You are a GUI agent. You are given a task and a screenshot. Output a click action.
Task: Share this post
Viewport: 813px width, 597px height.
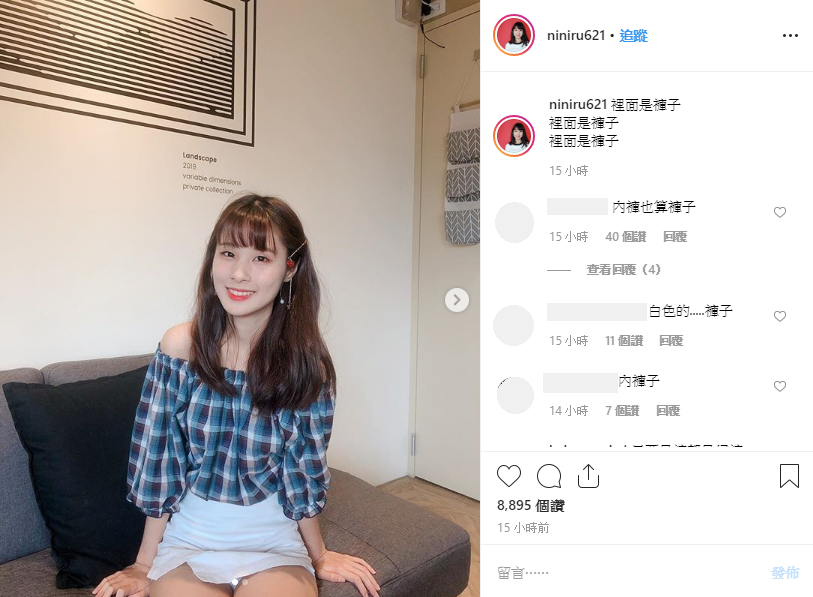pos(588,476)
